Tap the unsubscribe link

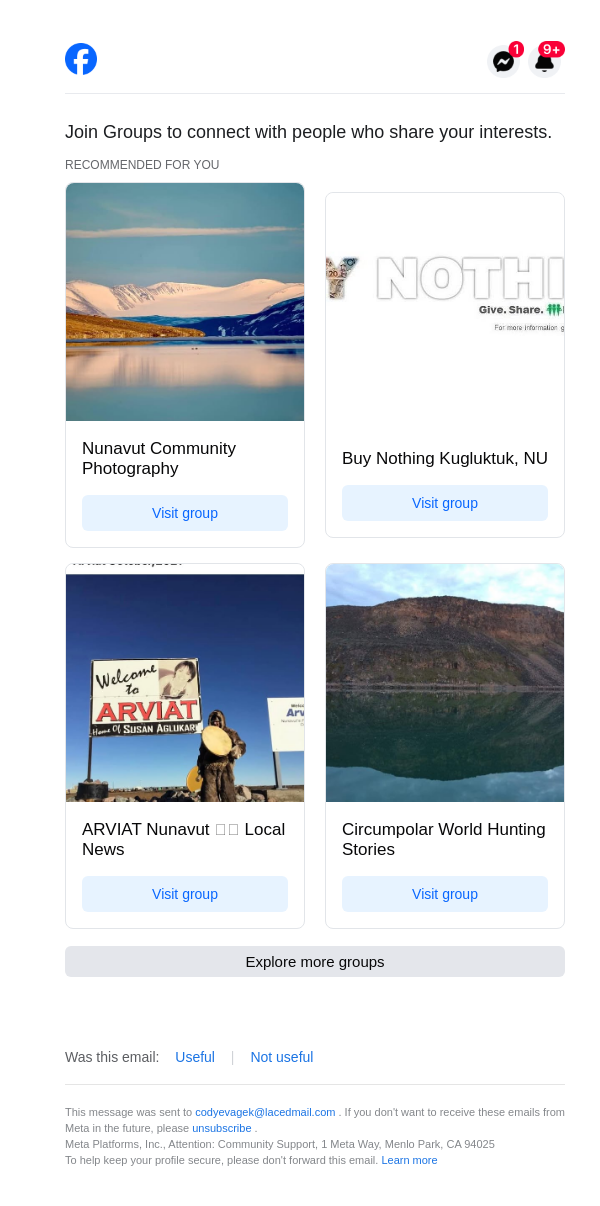pos(221,1128)
